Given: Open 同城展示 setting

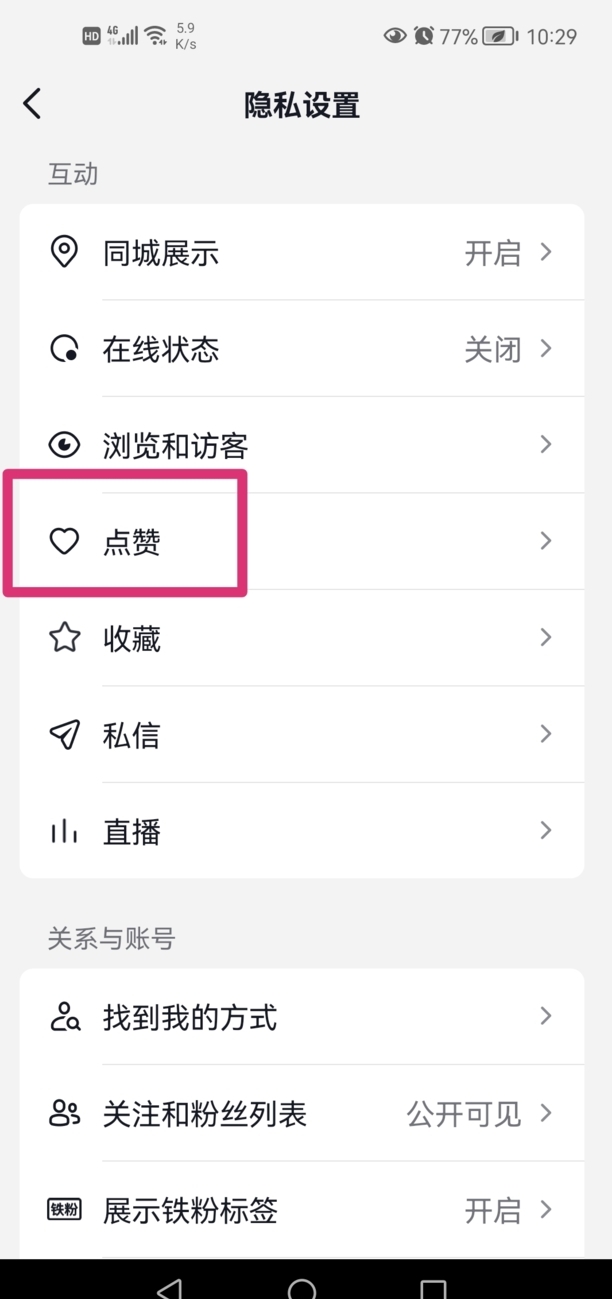Looking at the screenshot, I should (x=301, y=253).
